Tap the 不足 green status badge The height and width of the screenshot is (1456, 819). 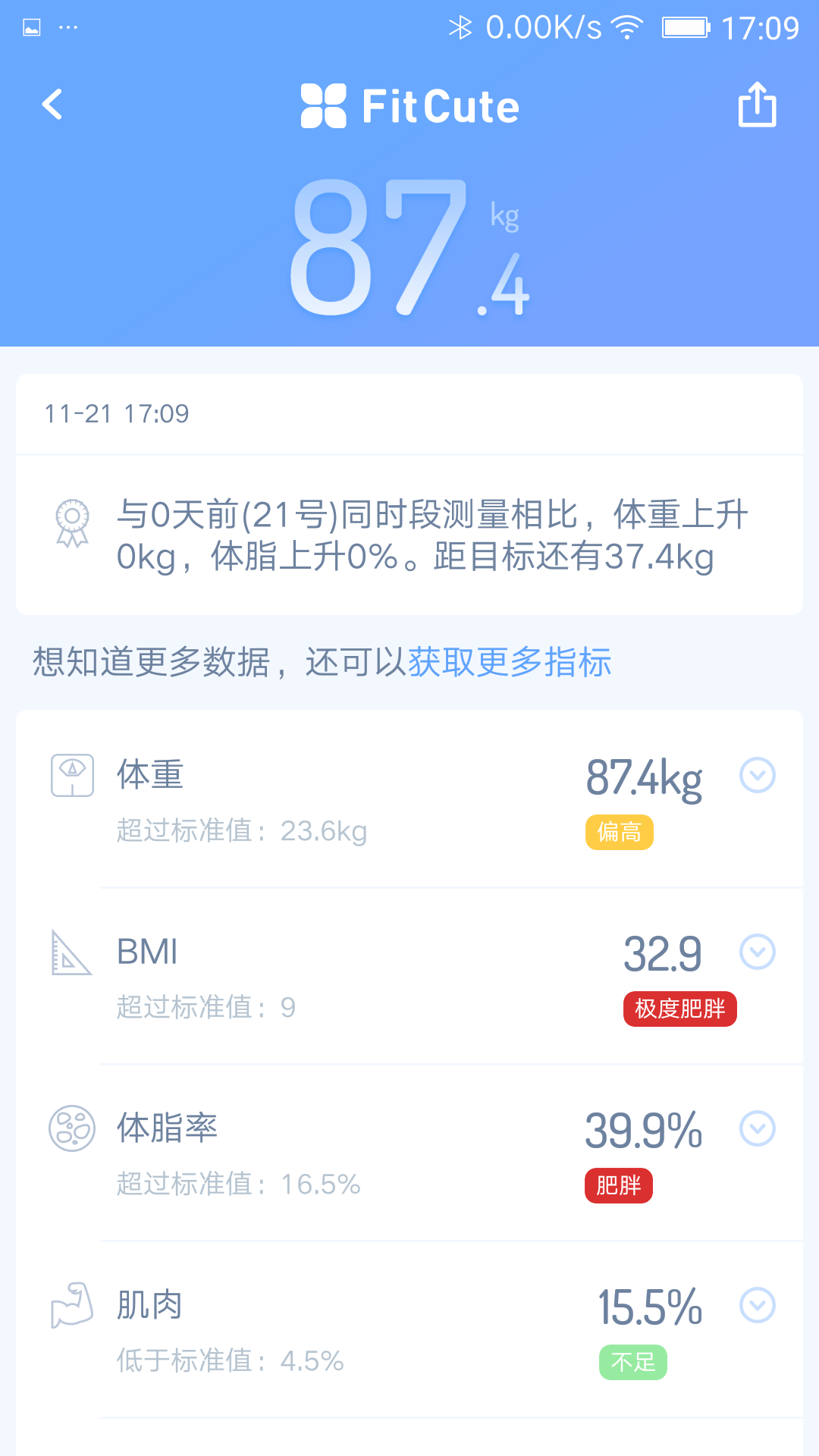coord(632,1361)
